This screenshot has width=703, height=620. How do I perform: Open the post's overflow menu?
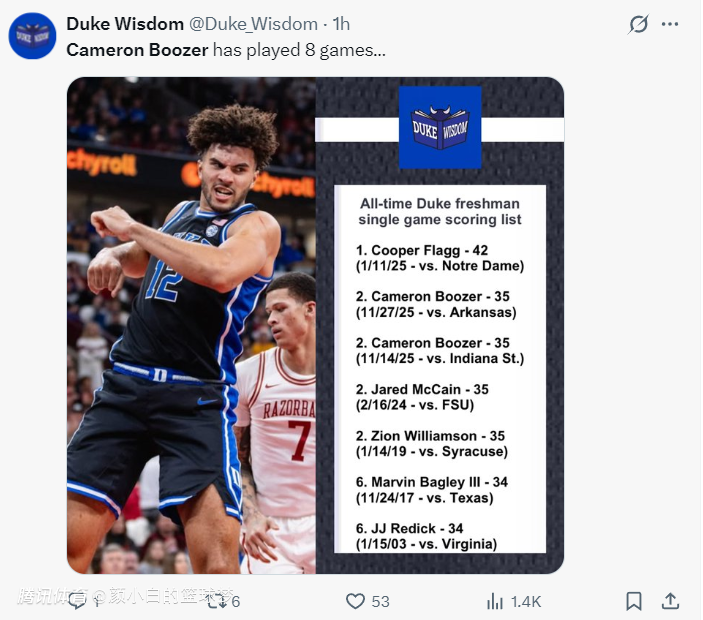[x=671, y=24]
